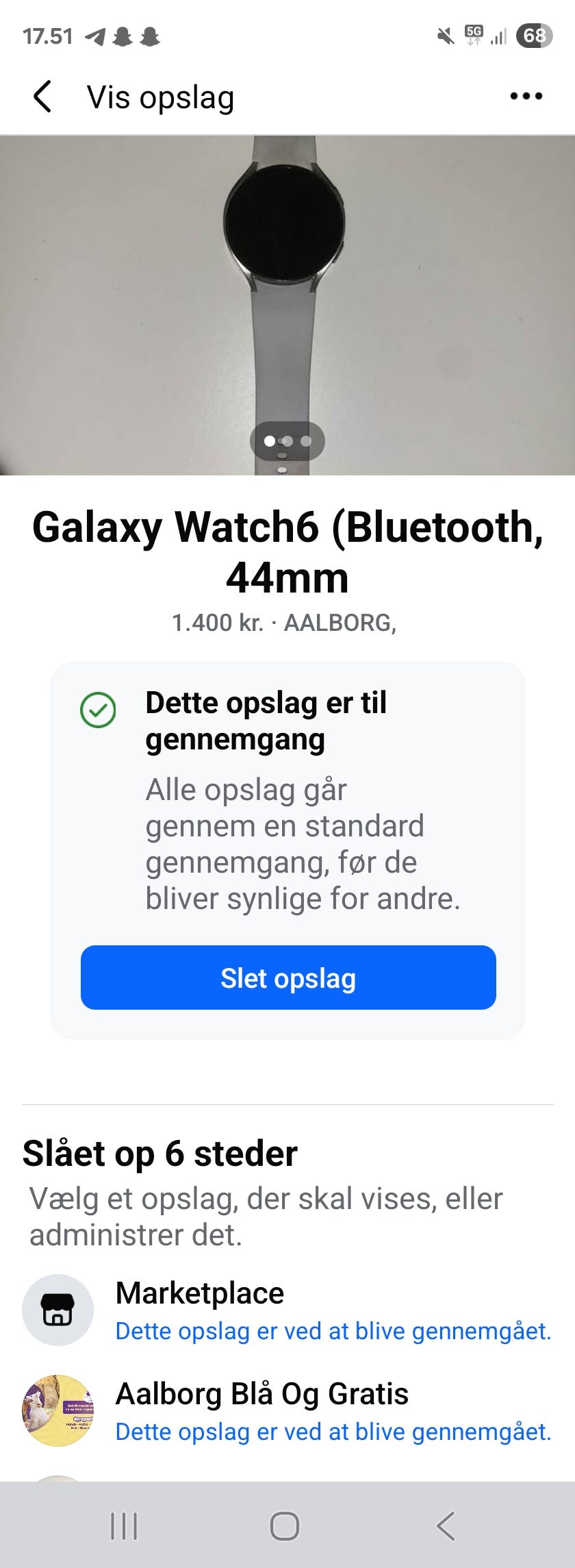
Task: Select the first carousel page dot
Action: tap(268, 441)
